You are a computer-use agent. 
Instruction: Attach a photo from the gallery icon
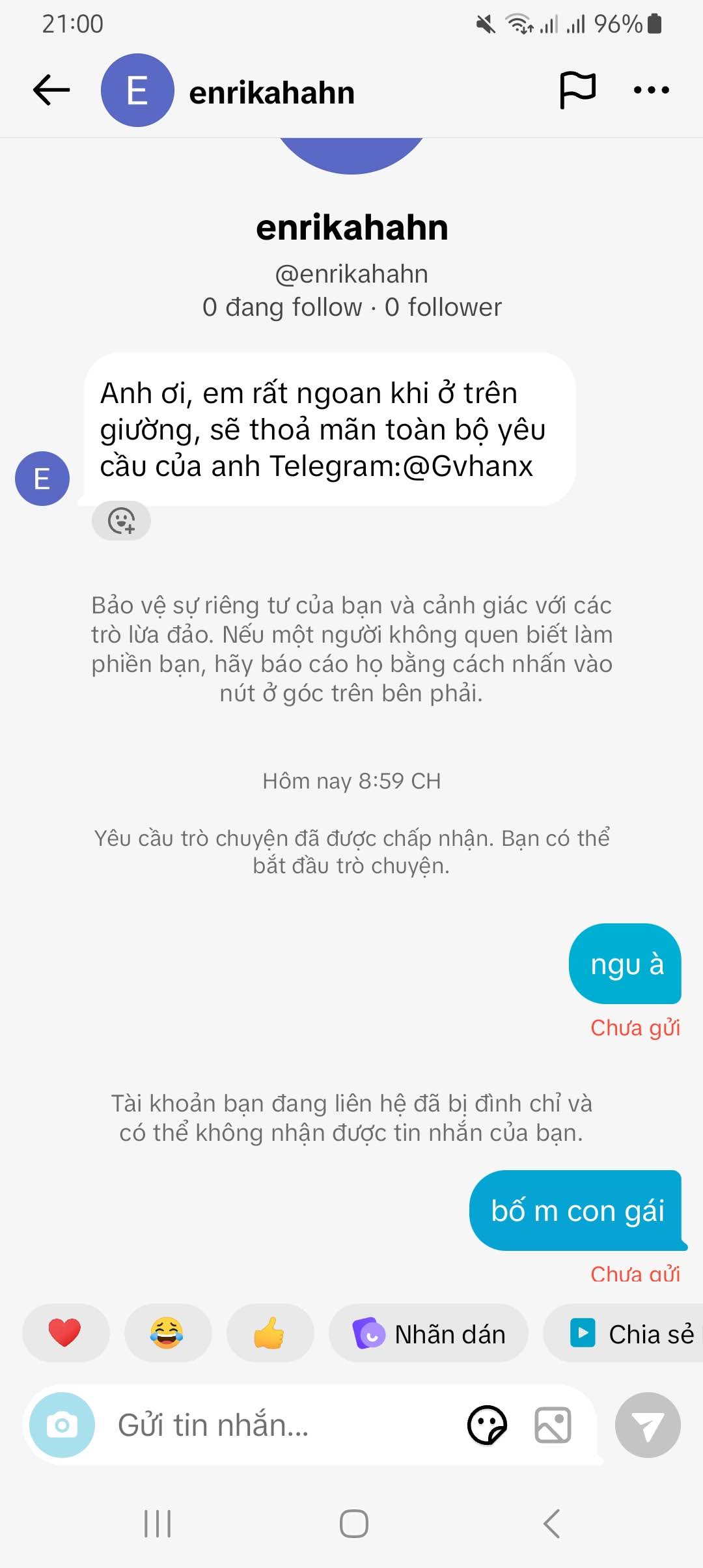(553, 1425)
